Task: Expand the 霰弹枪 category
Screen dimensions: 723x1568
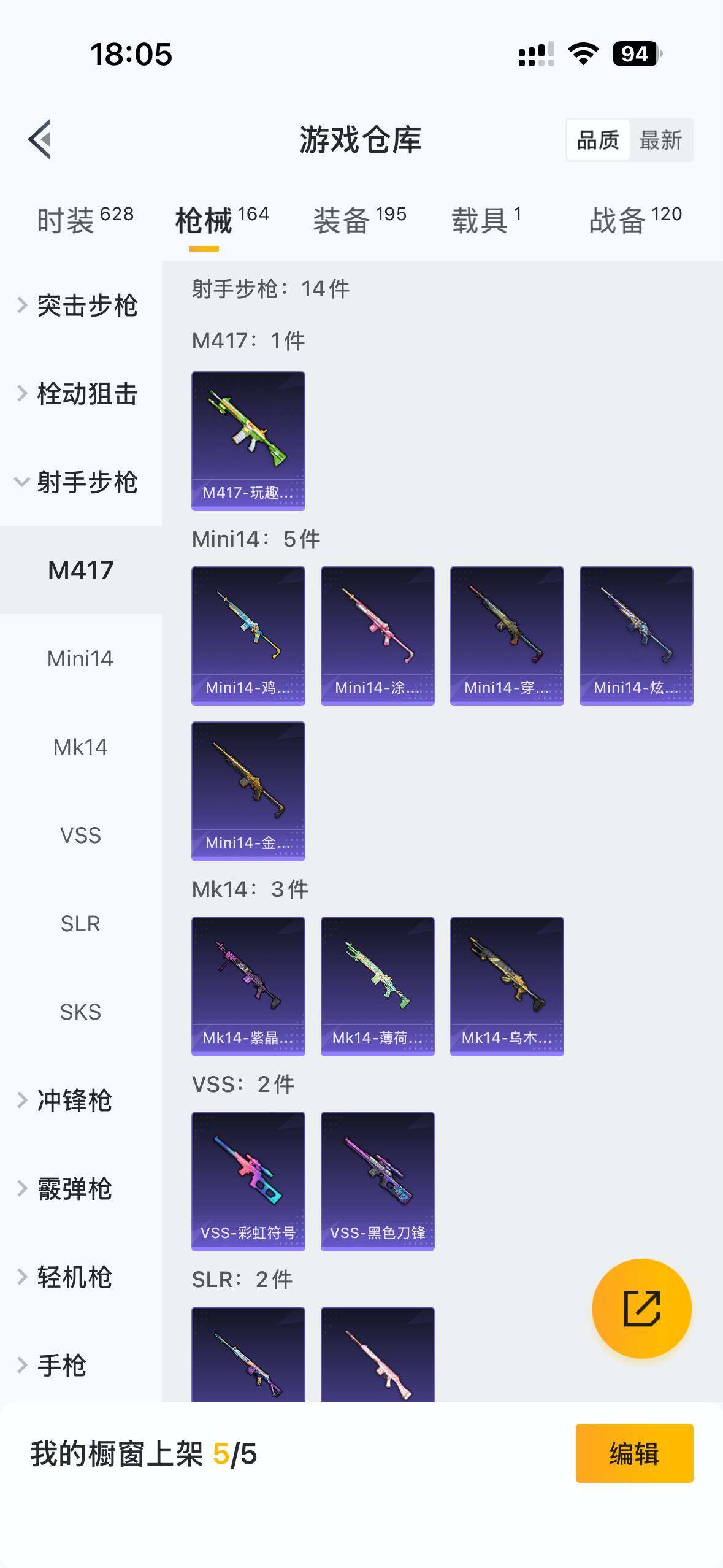Action: pos(75,1188)
